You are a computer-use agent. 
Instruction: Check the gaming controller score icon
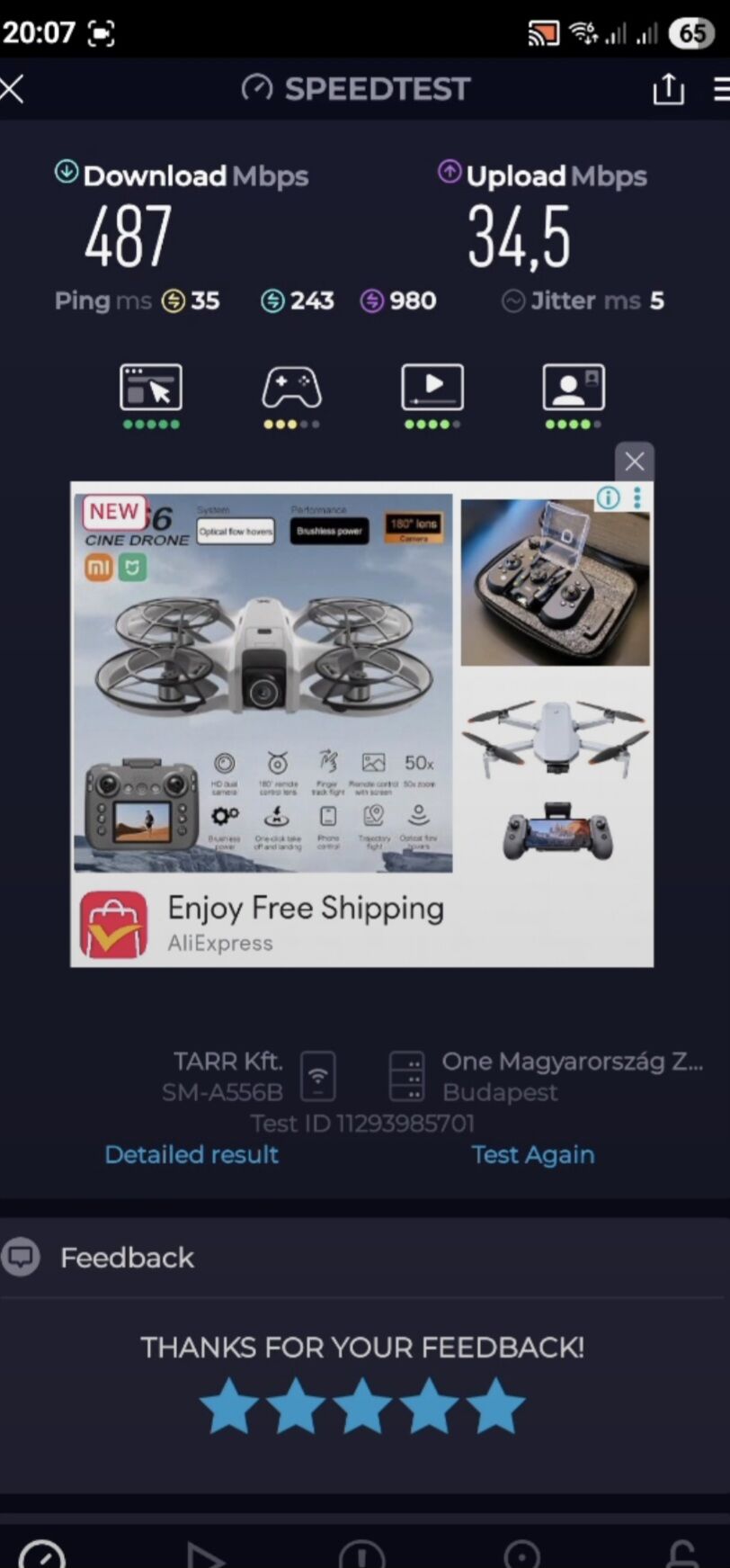pos(291,388)
